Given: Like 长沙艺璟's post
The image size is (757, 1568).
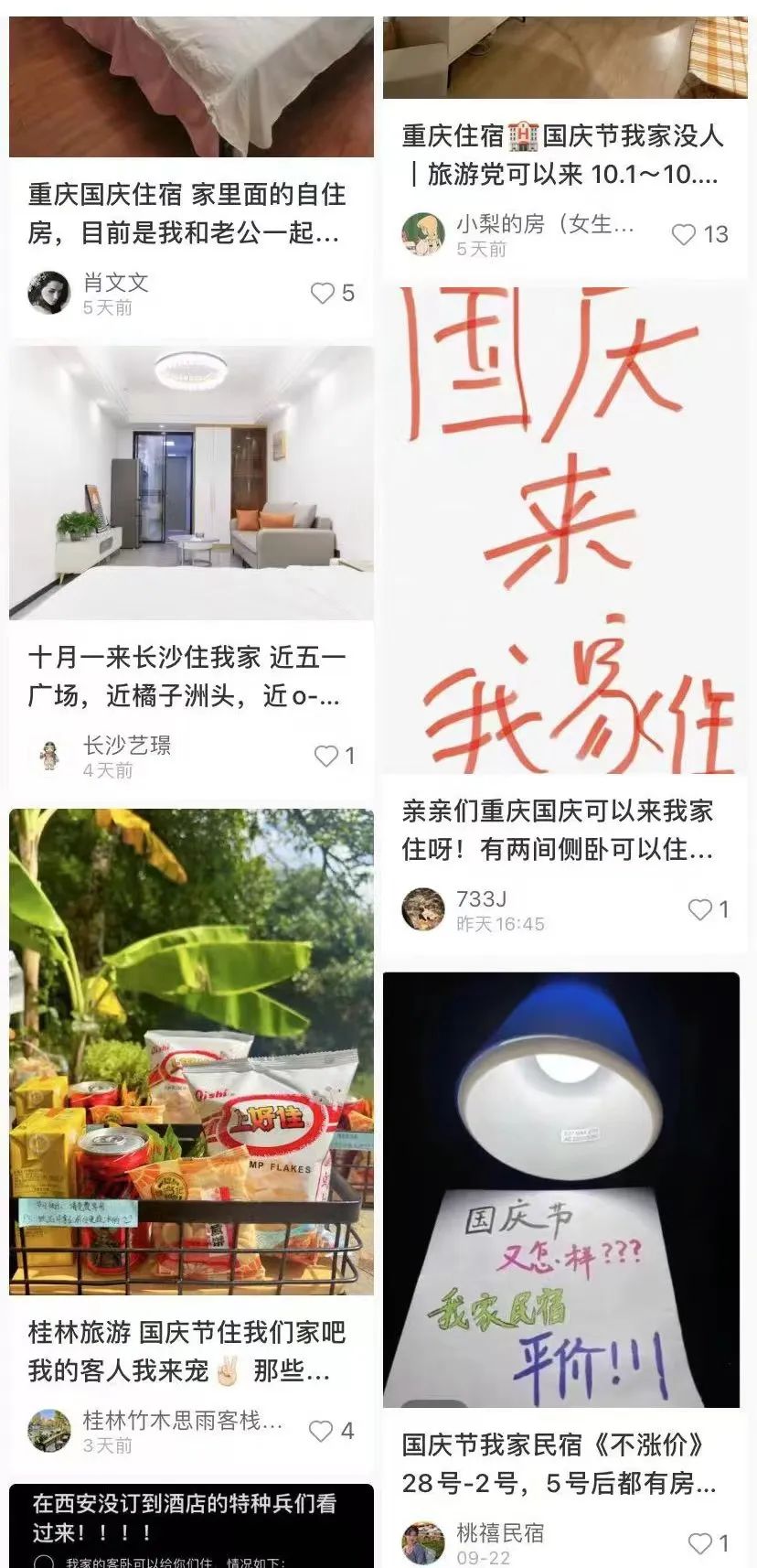Looking at the screenshot, I should pos(325,756).
